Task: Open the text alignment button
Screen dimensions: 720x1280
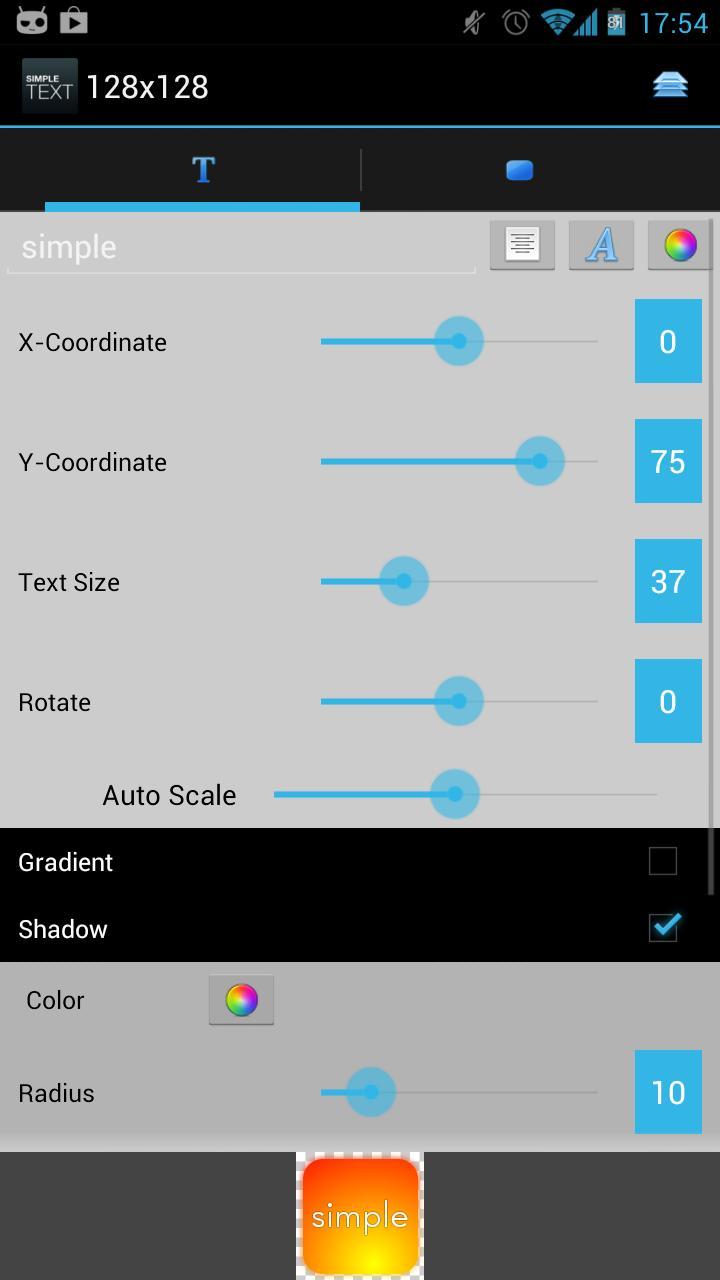Action: (522, 245)
